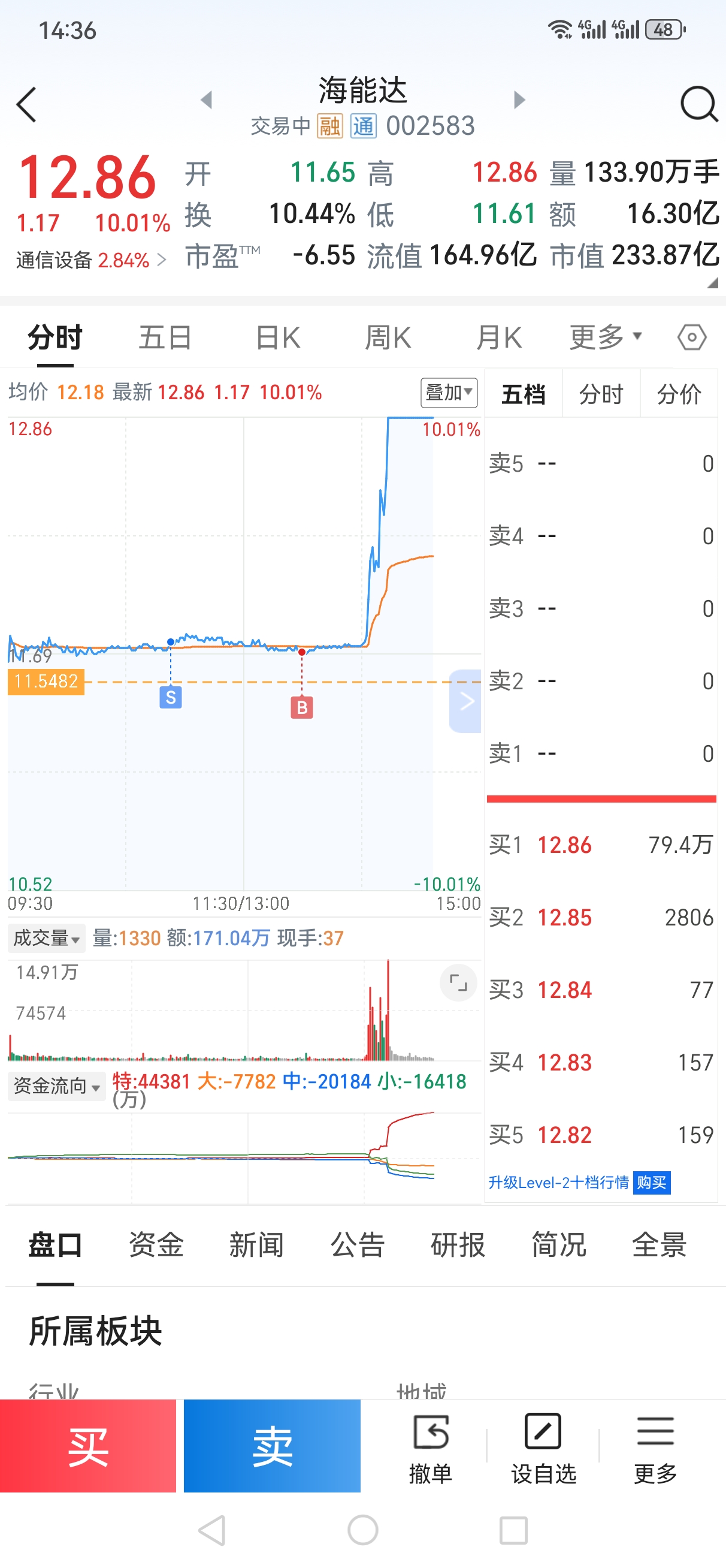726x1568 pixels.
Task: Switch to the next stock arrow
Action: tap(519, 99)
